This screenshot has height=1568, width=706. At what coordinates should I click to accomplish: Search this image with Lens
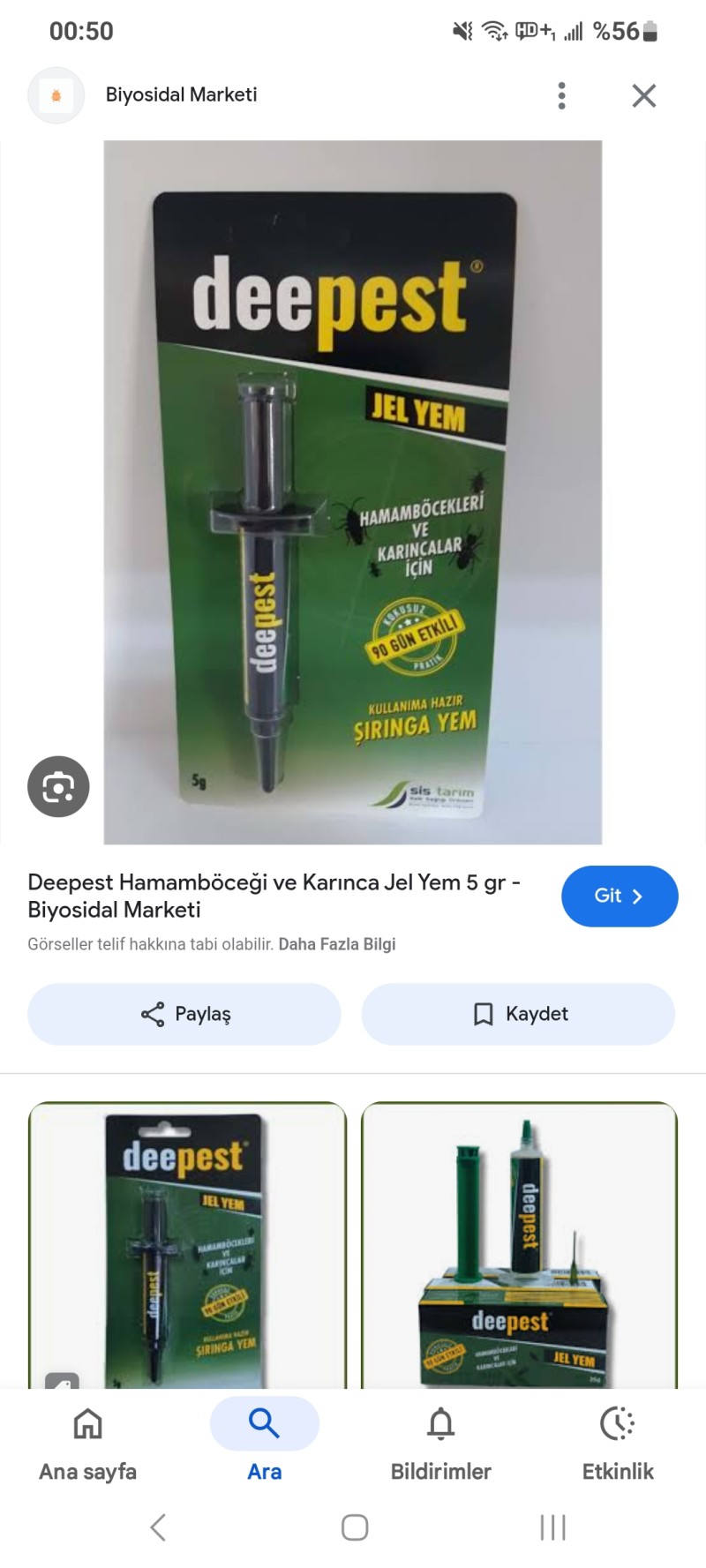(58, 786)
